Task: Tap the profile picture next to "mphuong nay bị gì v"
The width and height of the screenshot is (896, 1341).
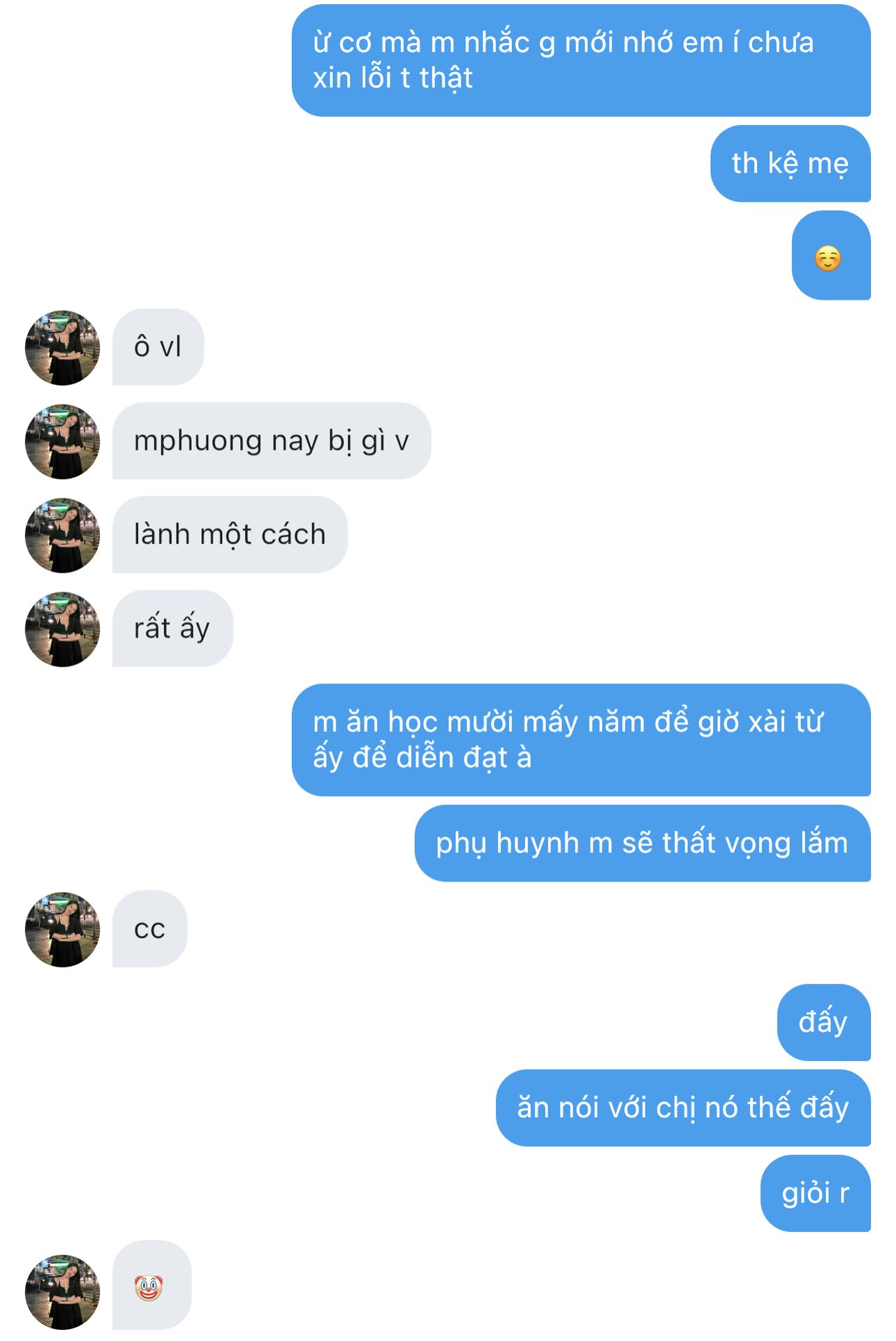Action: 62,441
